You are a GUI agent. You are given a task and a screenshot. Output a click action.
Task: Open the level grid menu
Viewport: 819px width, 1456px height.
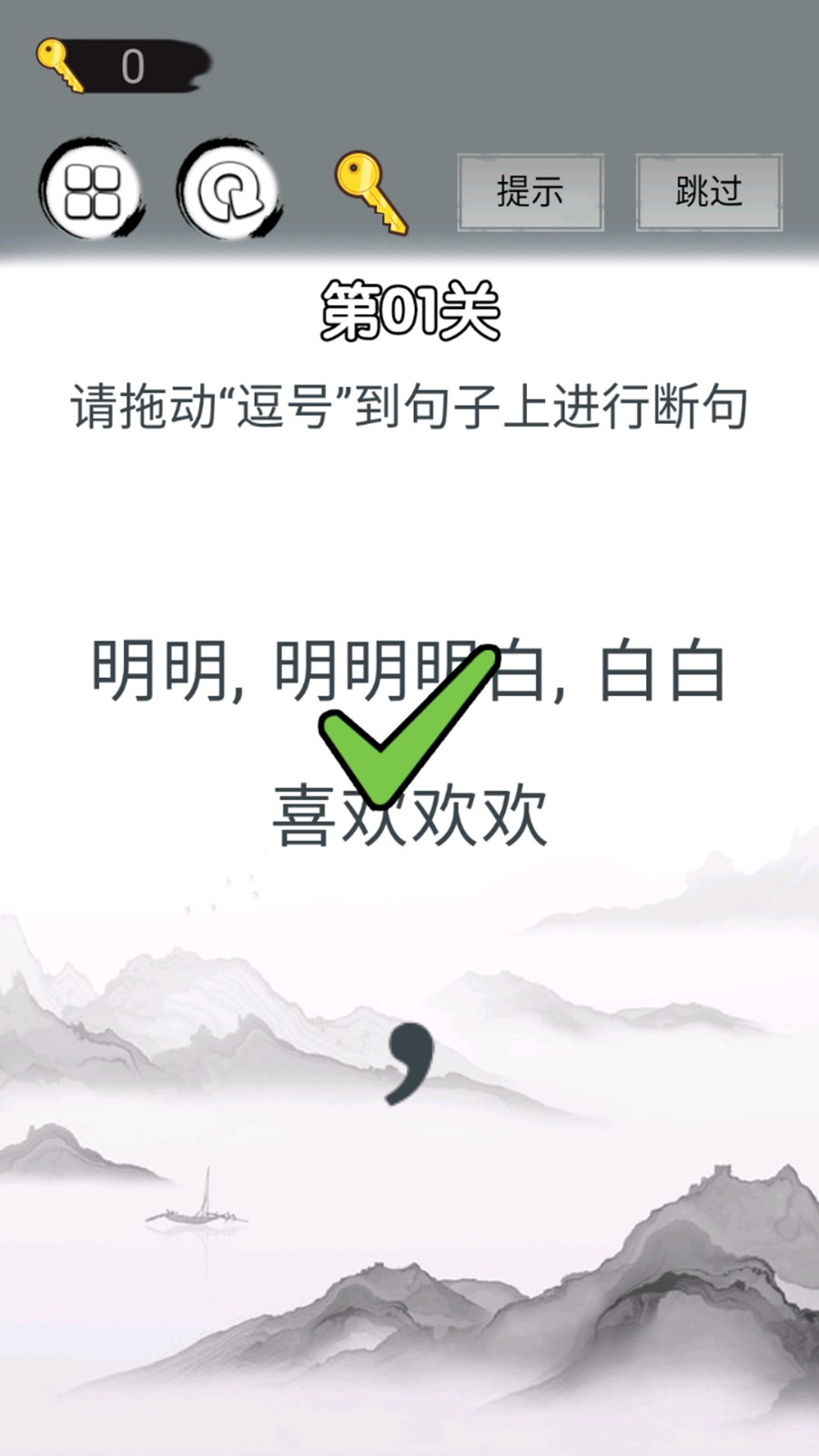(92, 189)
